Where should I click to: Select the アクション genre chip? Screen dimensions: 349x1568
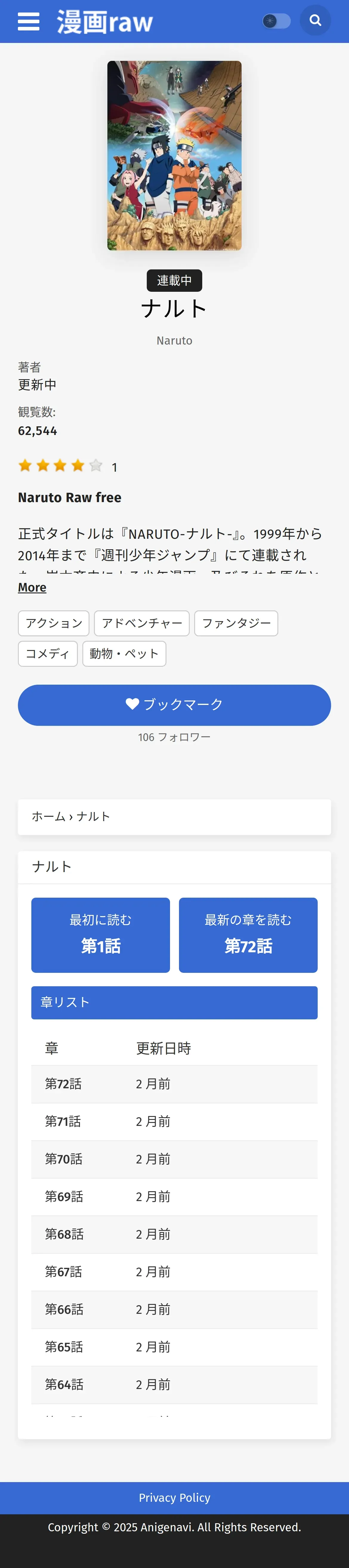[x=54, y=623]
